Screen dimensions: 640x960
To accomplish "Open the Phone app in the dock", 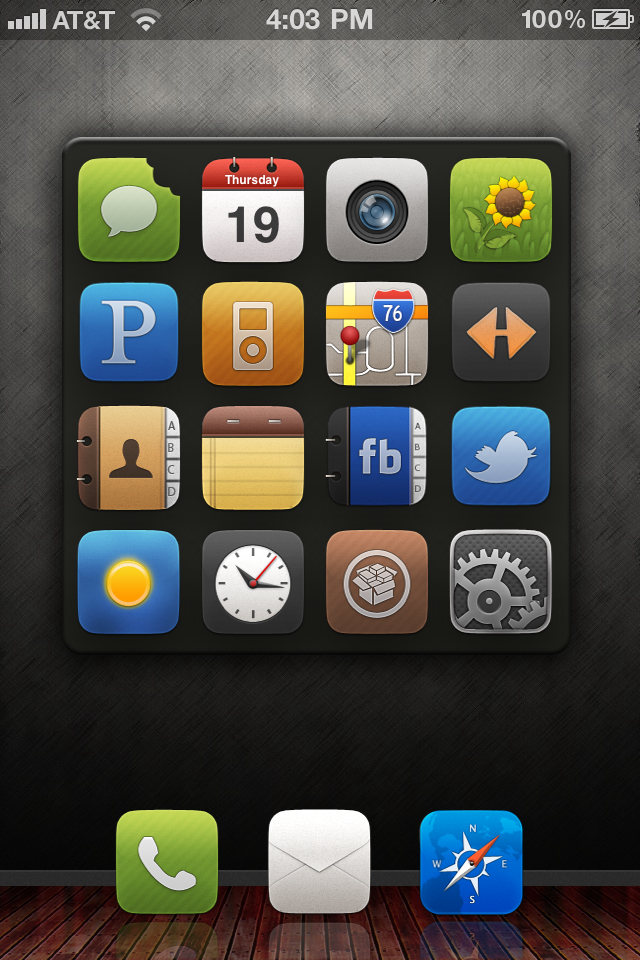I will [x=167, y=861].
